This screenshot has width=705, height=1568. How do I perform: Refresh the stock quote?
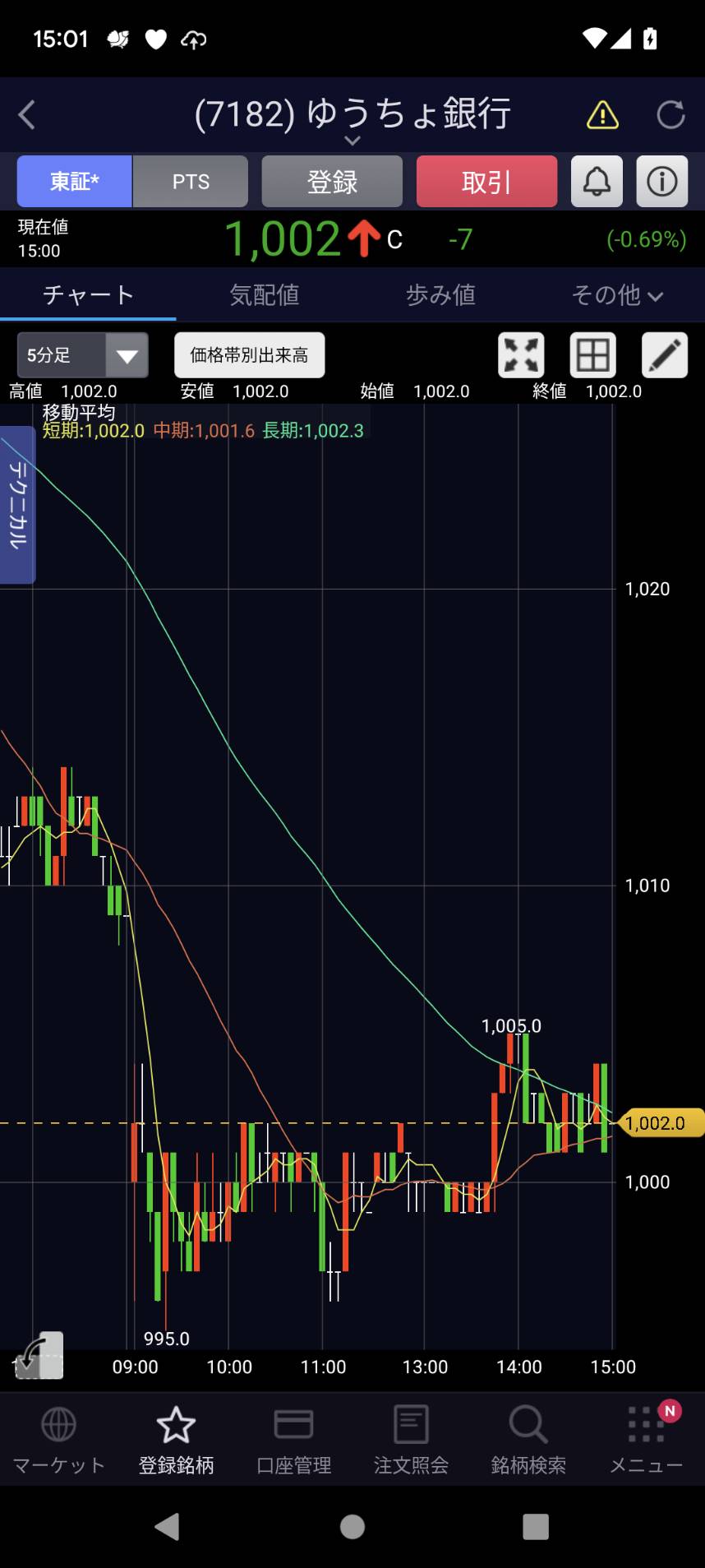[670, 115]
